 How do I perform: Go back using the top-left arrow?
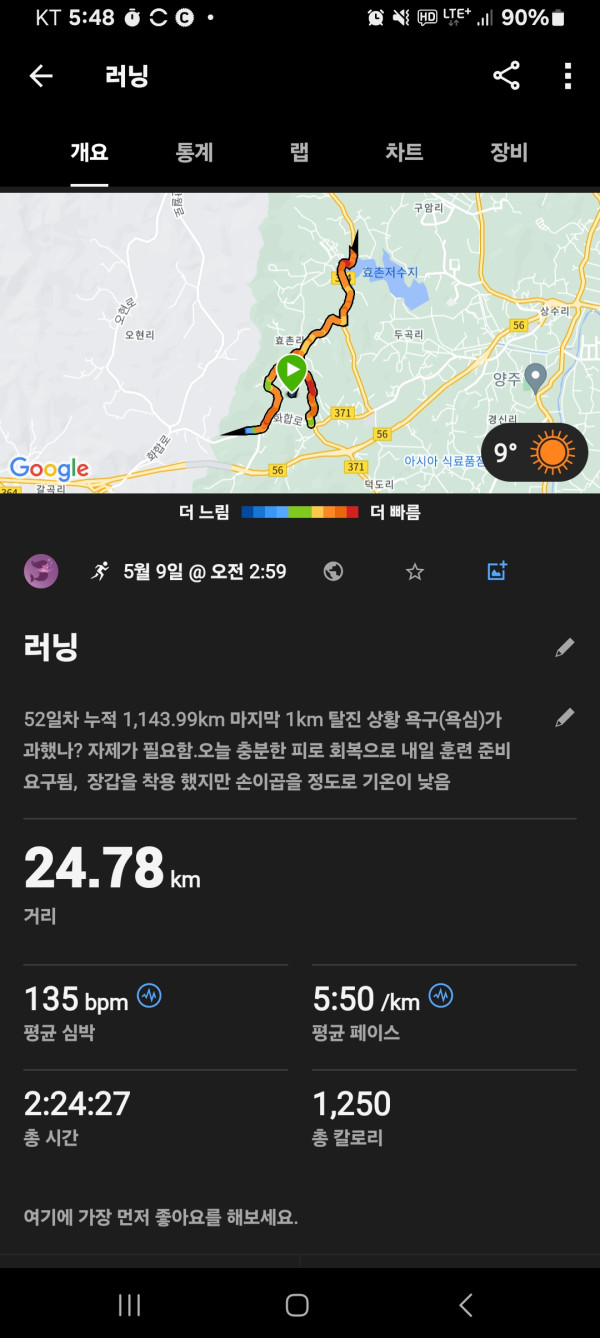coord(41,76)
